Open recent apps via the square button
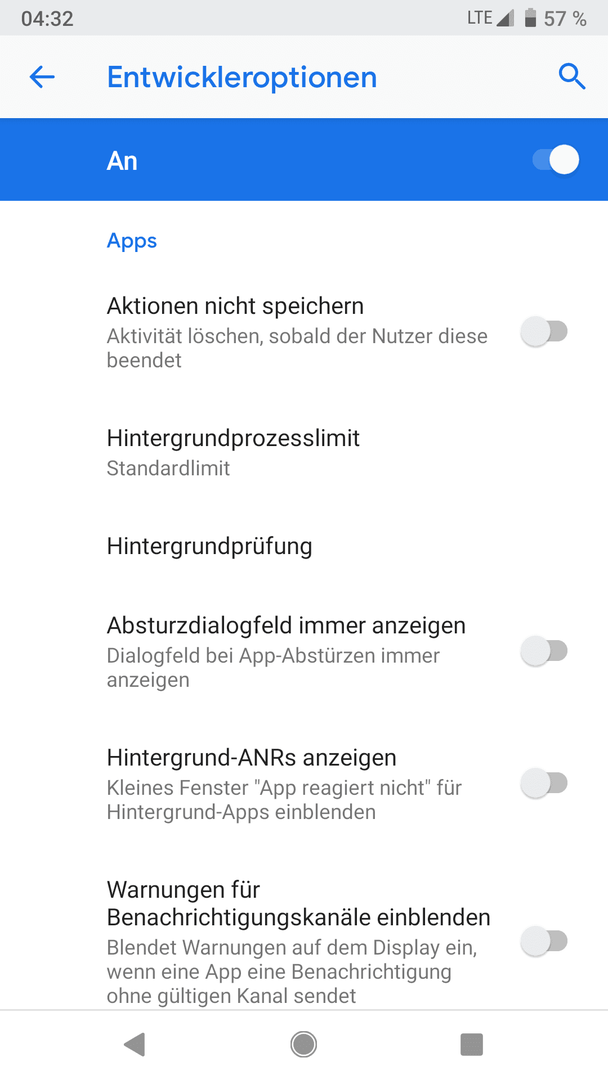This screenshot has height=1080, width=608. point(472,1044)
